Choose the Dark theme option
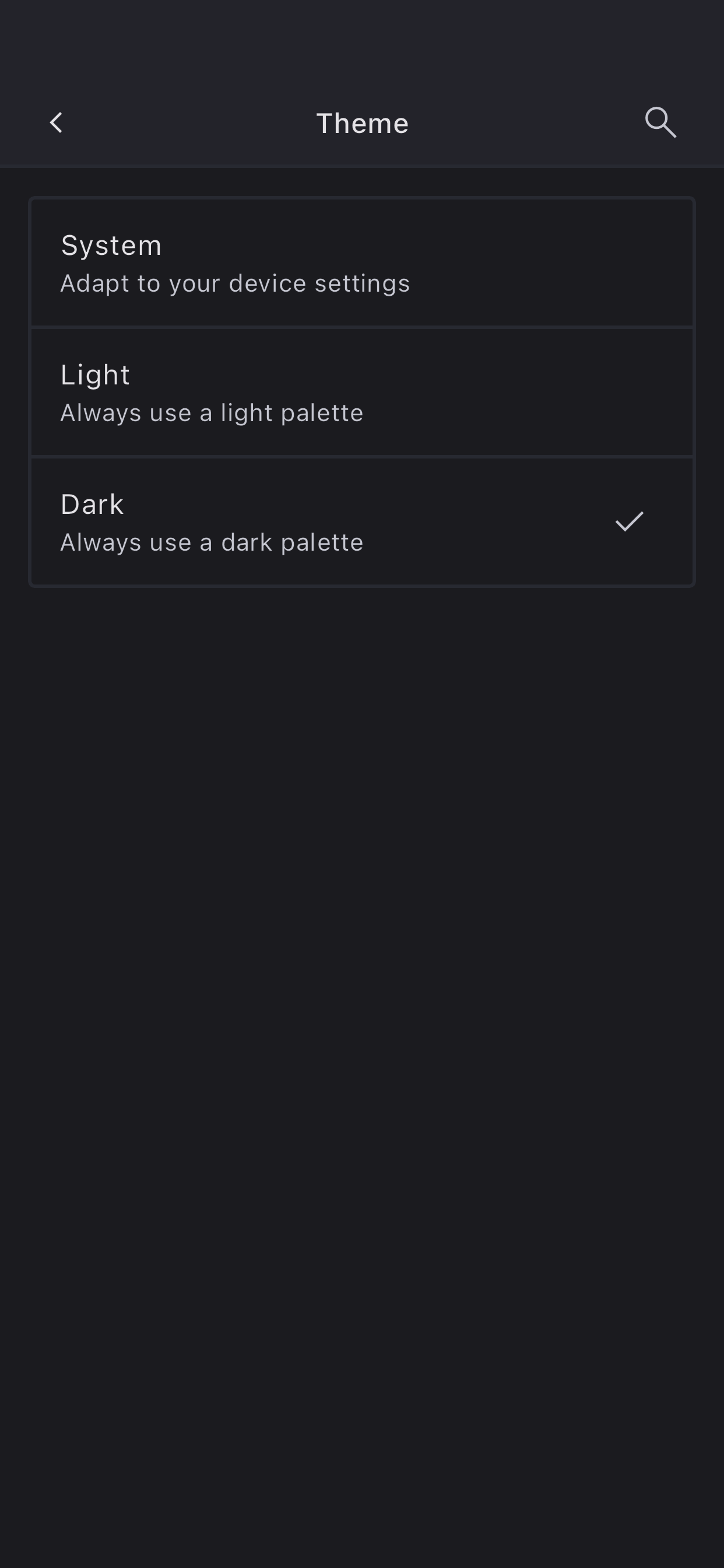The height and width of the screenshot is (1568, 724). pos(361,522)
